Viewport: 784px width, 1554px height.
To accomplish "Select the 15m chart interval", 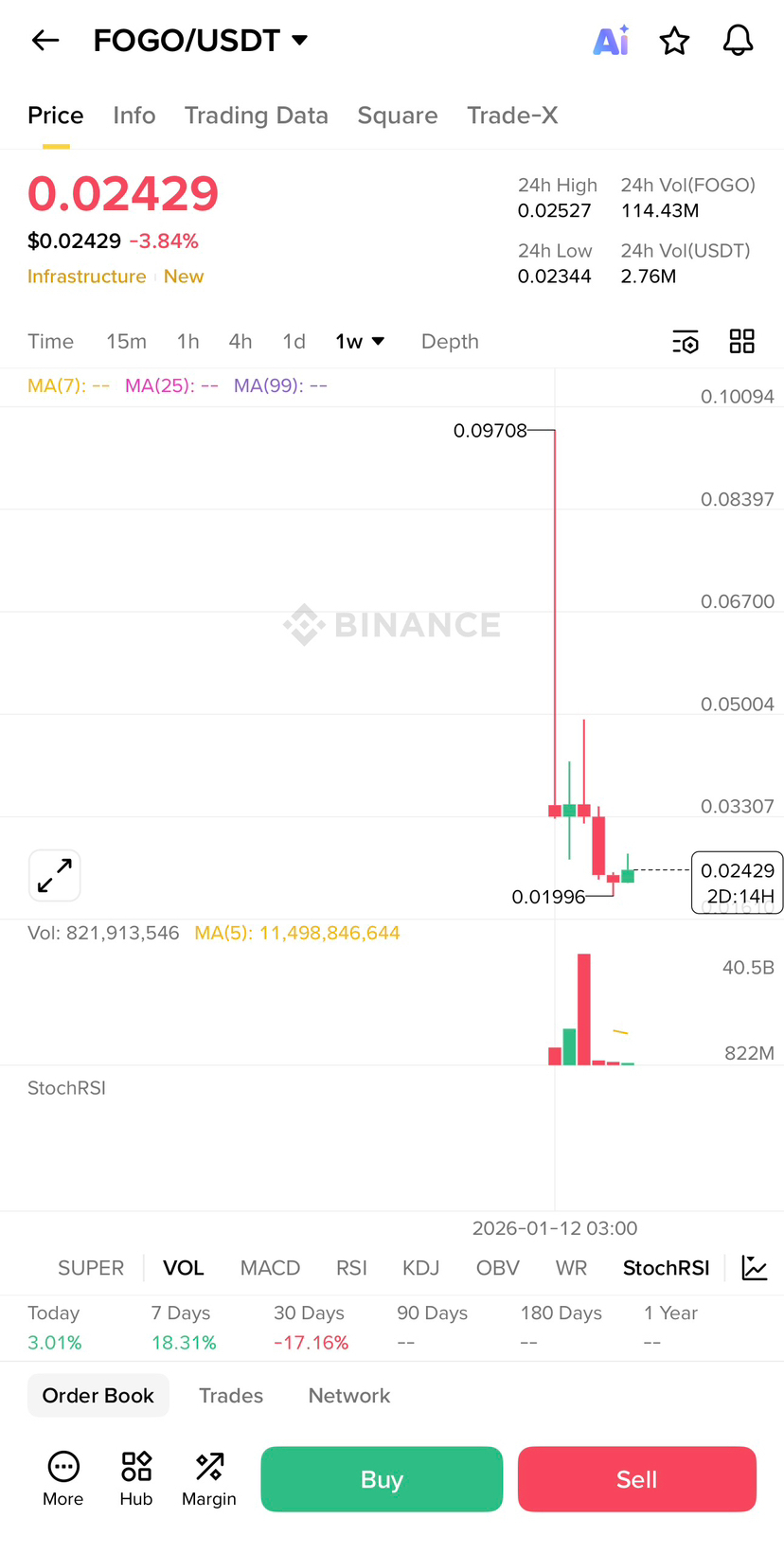I will click(x=126, y=341).
